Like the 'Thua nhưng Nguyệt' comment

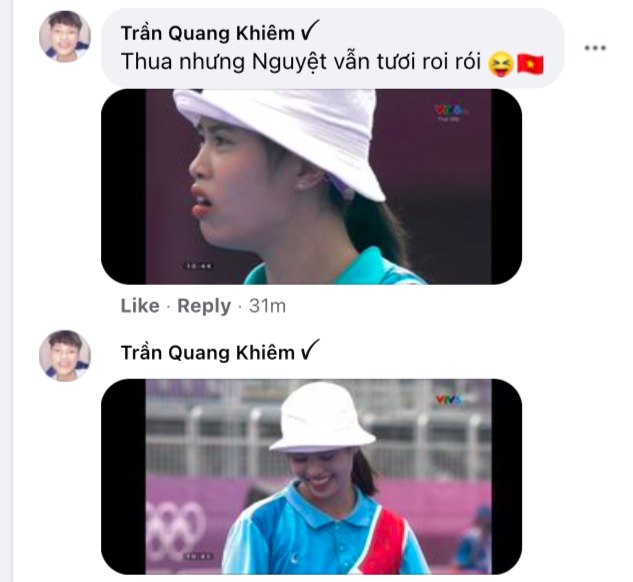pyautogui.click(x=139, y=306)
